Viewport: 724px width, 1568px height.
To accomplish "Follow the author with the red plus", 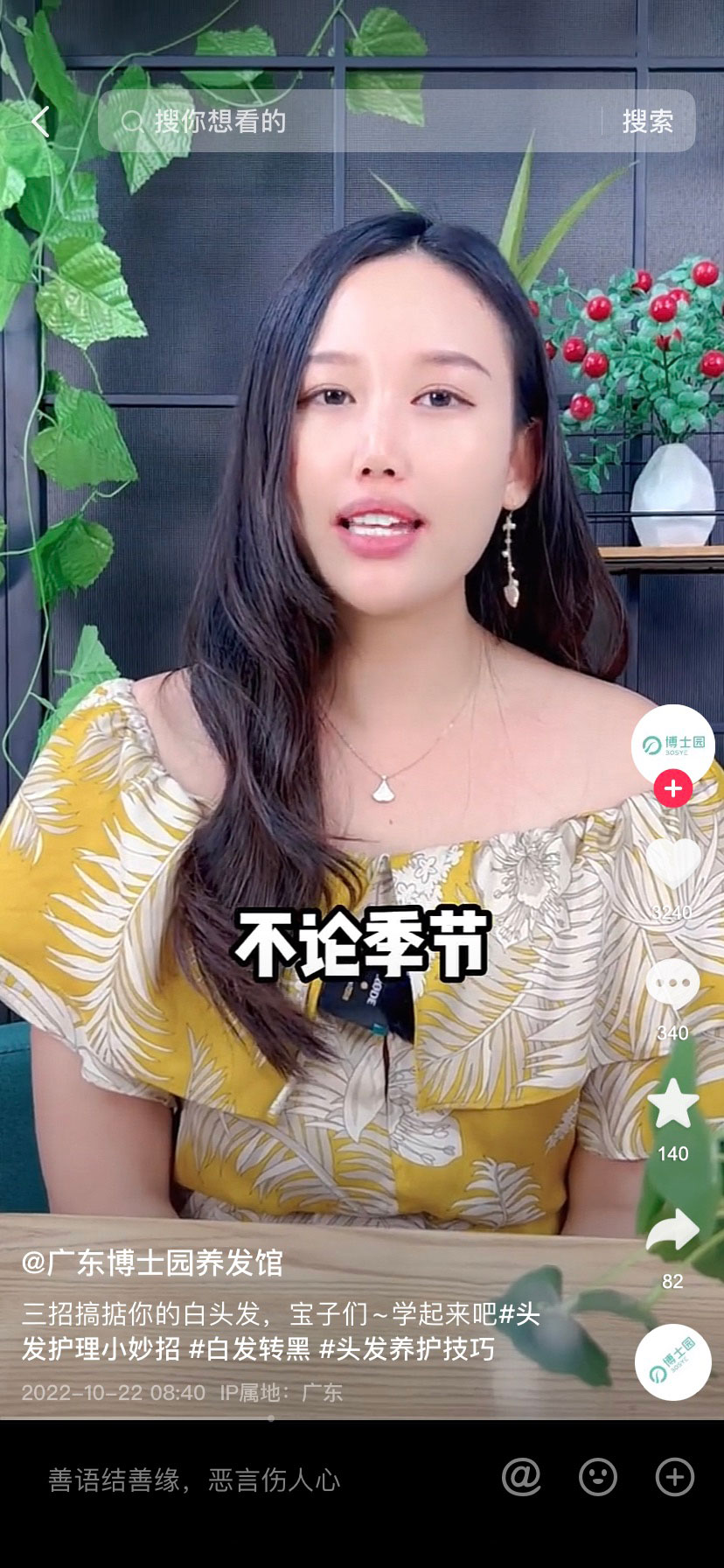I will (672, 788).
